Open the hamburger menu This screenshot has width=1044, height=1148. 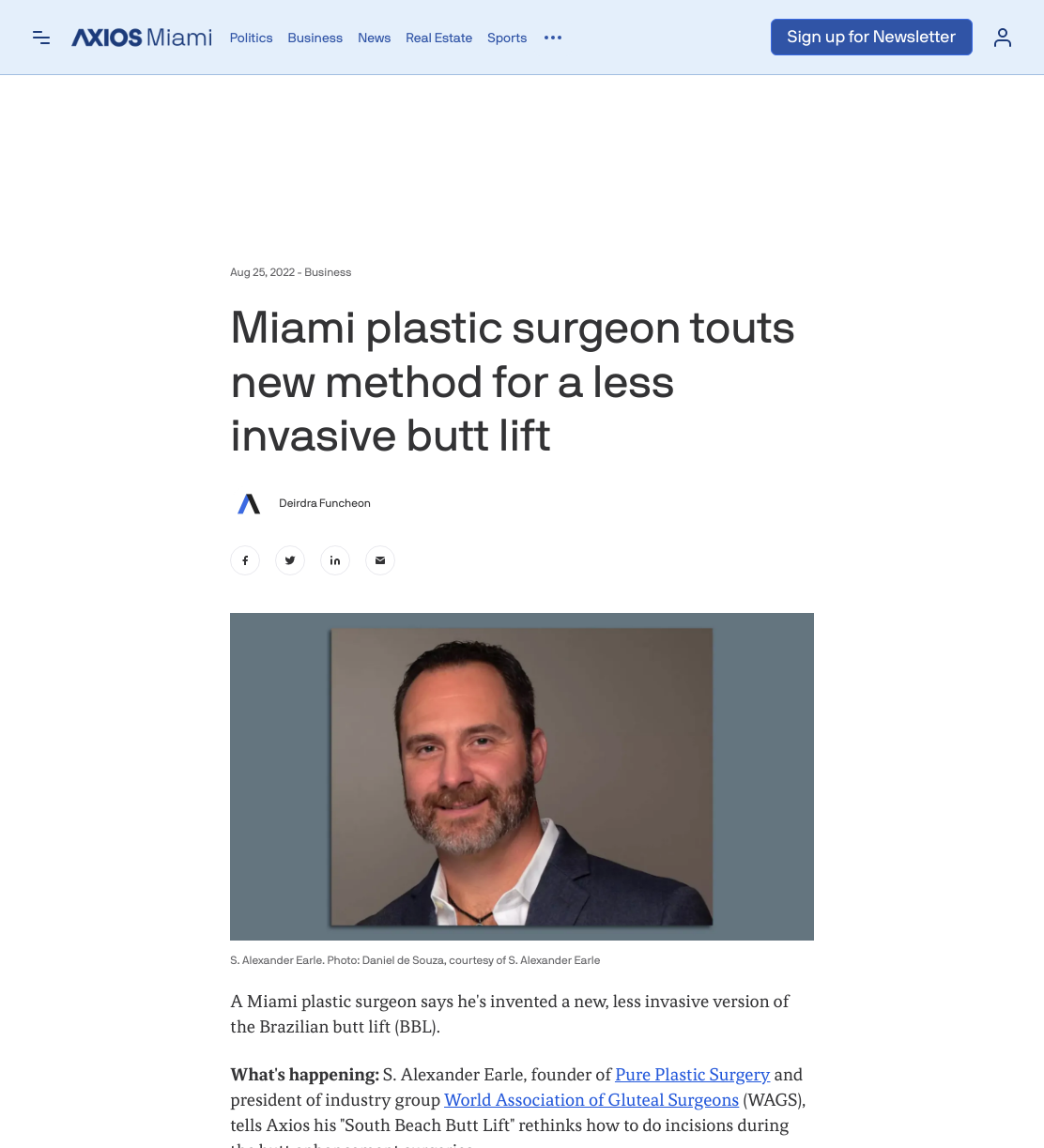point(41,38)
